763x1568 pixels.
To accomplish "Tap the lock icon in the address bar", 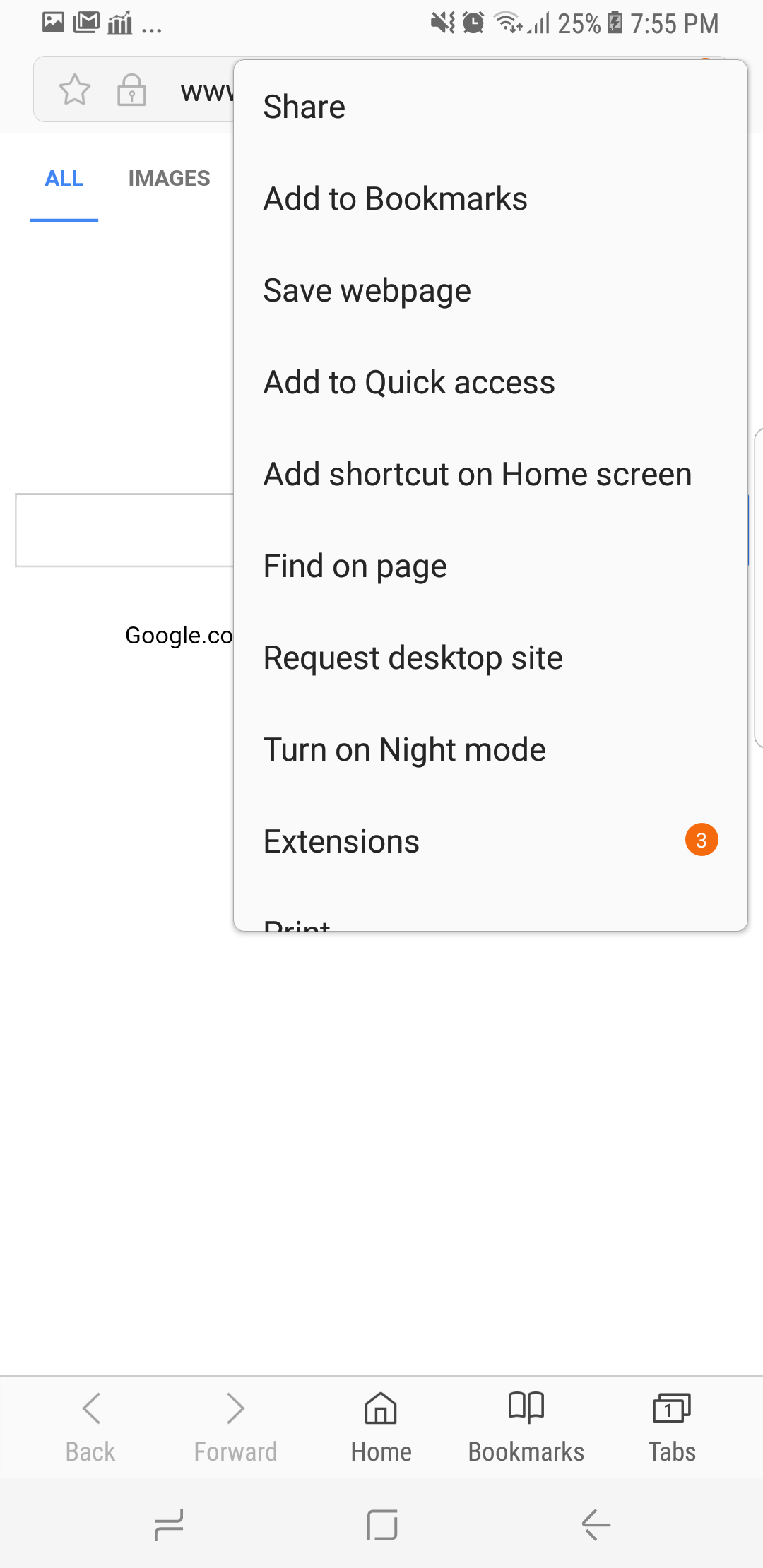I will point(131,90).
